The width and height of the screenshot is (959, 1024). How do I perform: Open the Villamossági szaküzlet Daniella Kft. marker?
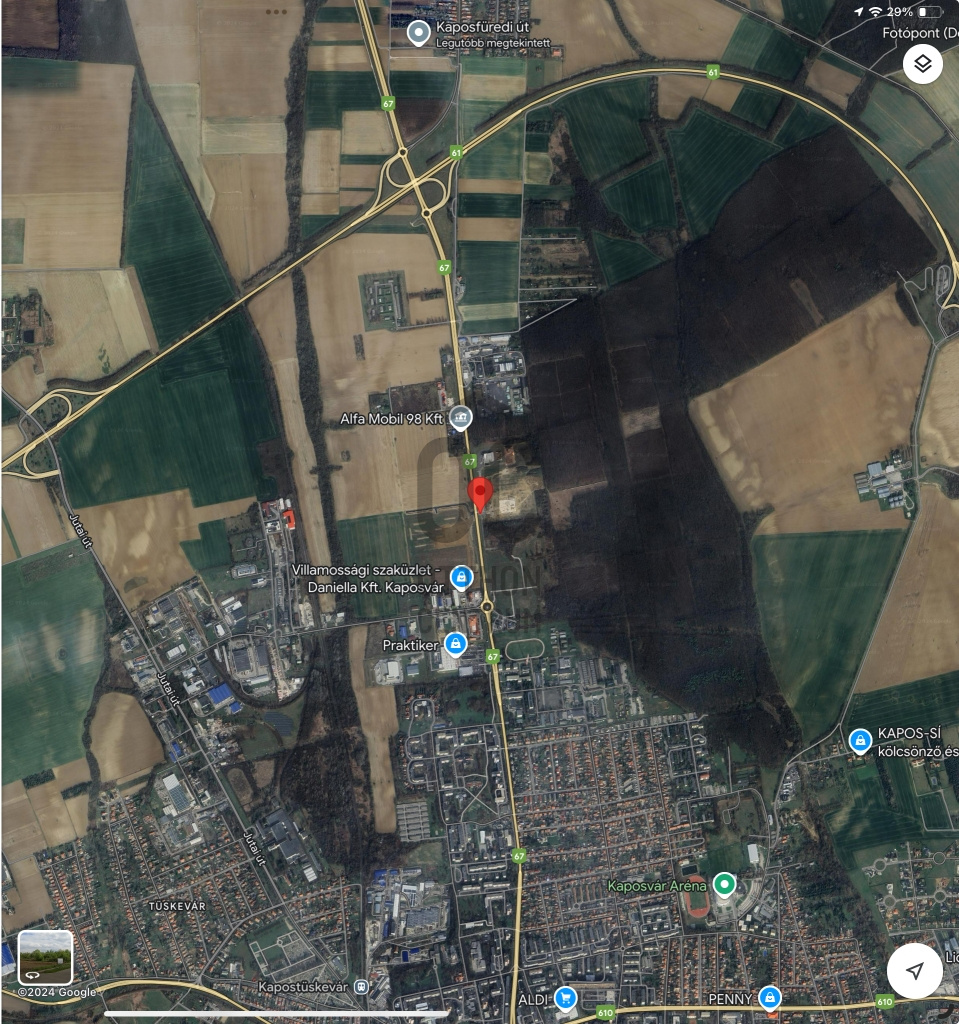460,577
